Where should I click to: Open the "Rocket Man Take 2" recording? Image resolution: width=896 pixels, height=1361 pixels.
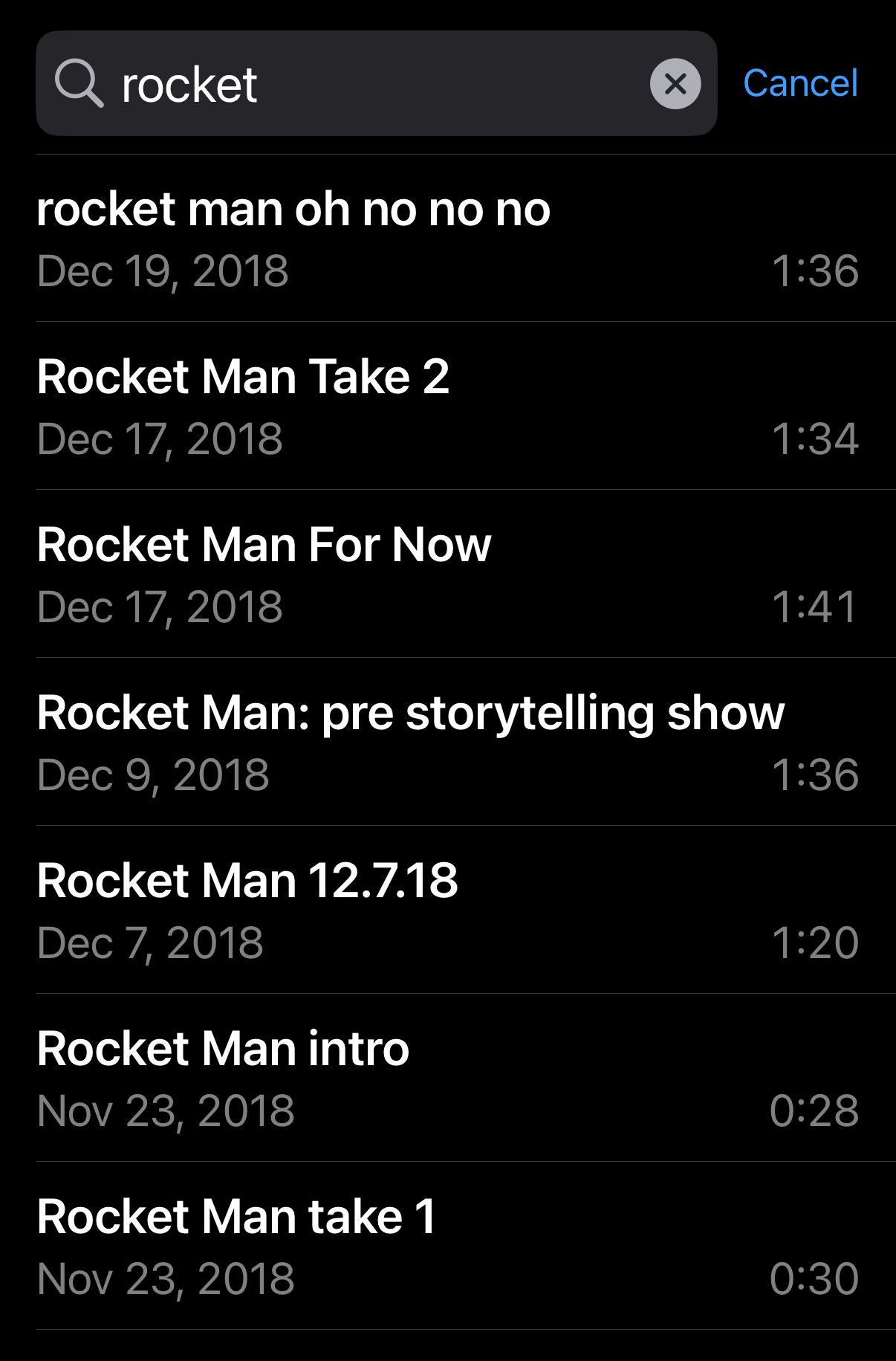(446, 406)
